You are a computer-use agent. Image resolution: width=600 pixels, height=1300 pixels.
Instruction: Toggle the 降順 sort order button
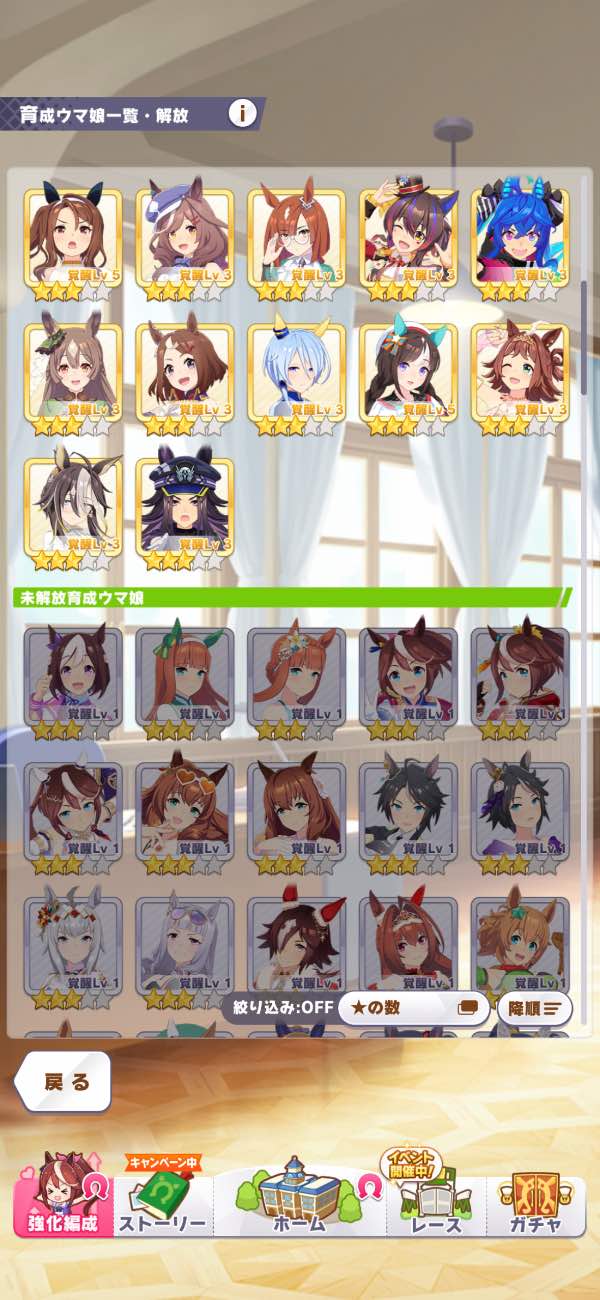(x=535, y=1007)
